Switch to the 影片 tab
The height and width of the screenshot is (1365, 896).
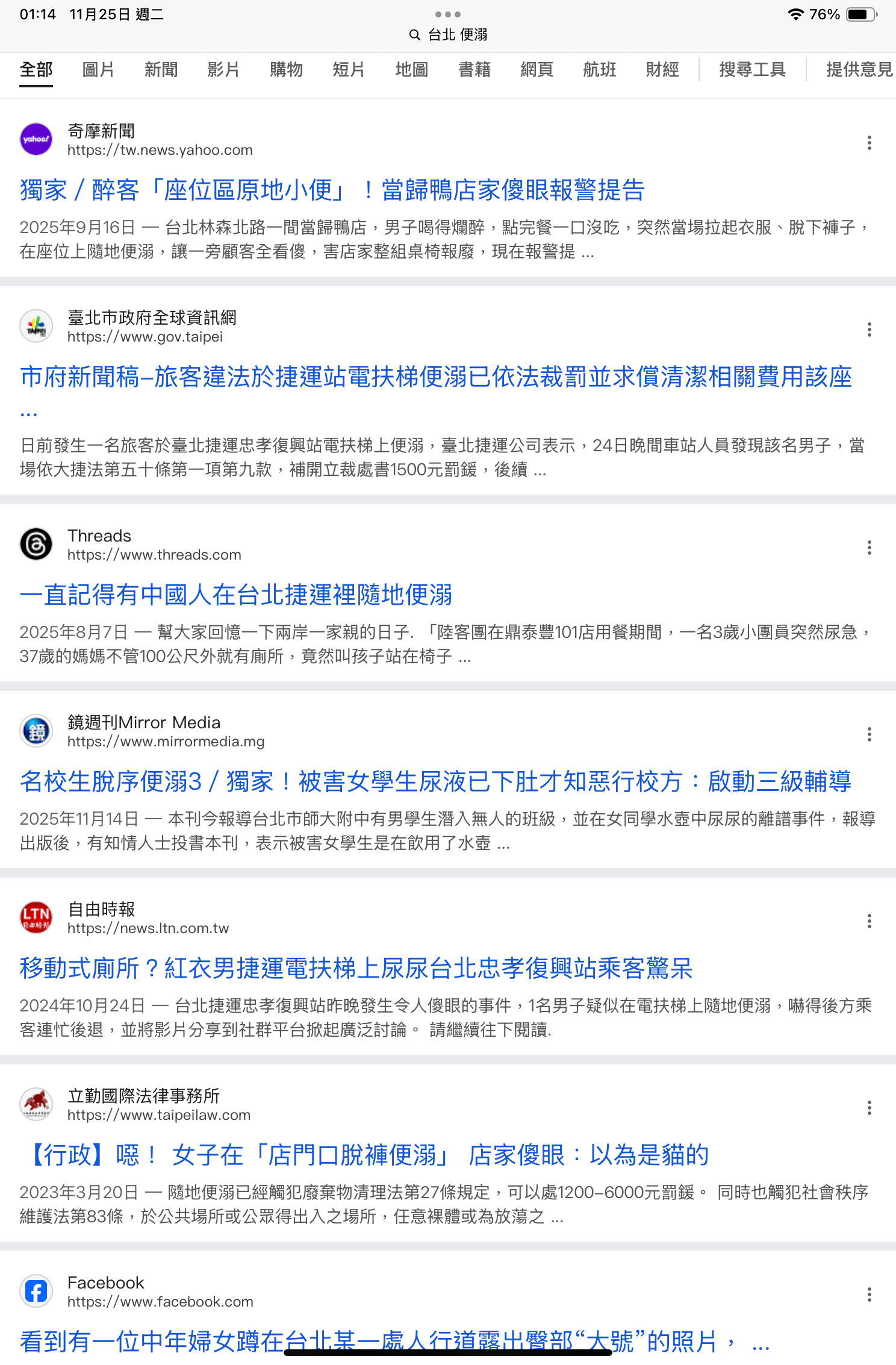click(223, 70)
